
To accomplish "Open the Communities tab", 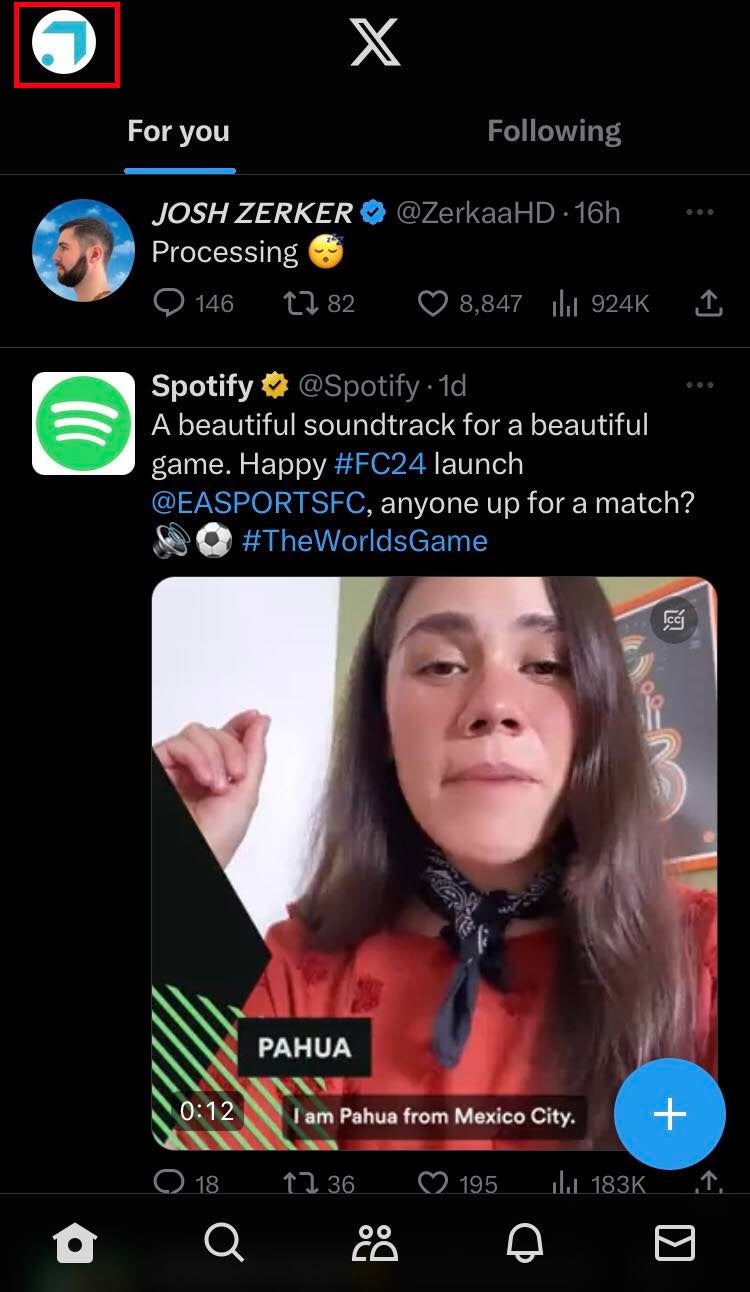I will coord(375,1243).
